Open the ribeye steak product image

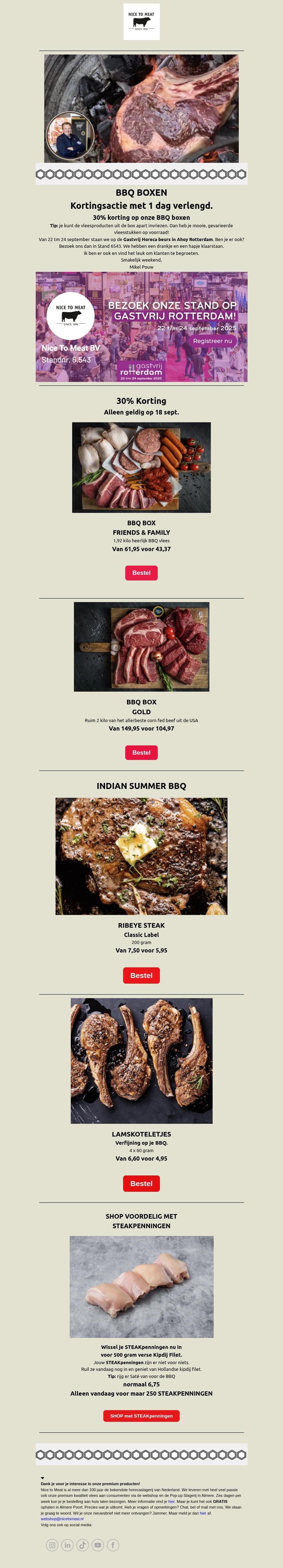tap(141, 856)
